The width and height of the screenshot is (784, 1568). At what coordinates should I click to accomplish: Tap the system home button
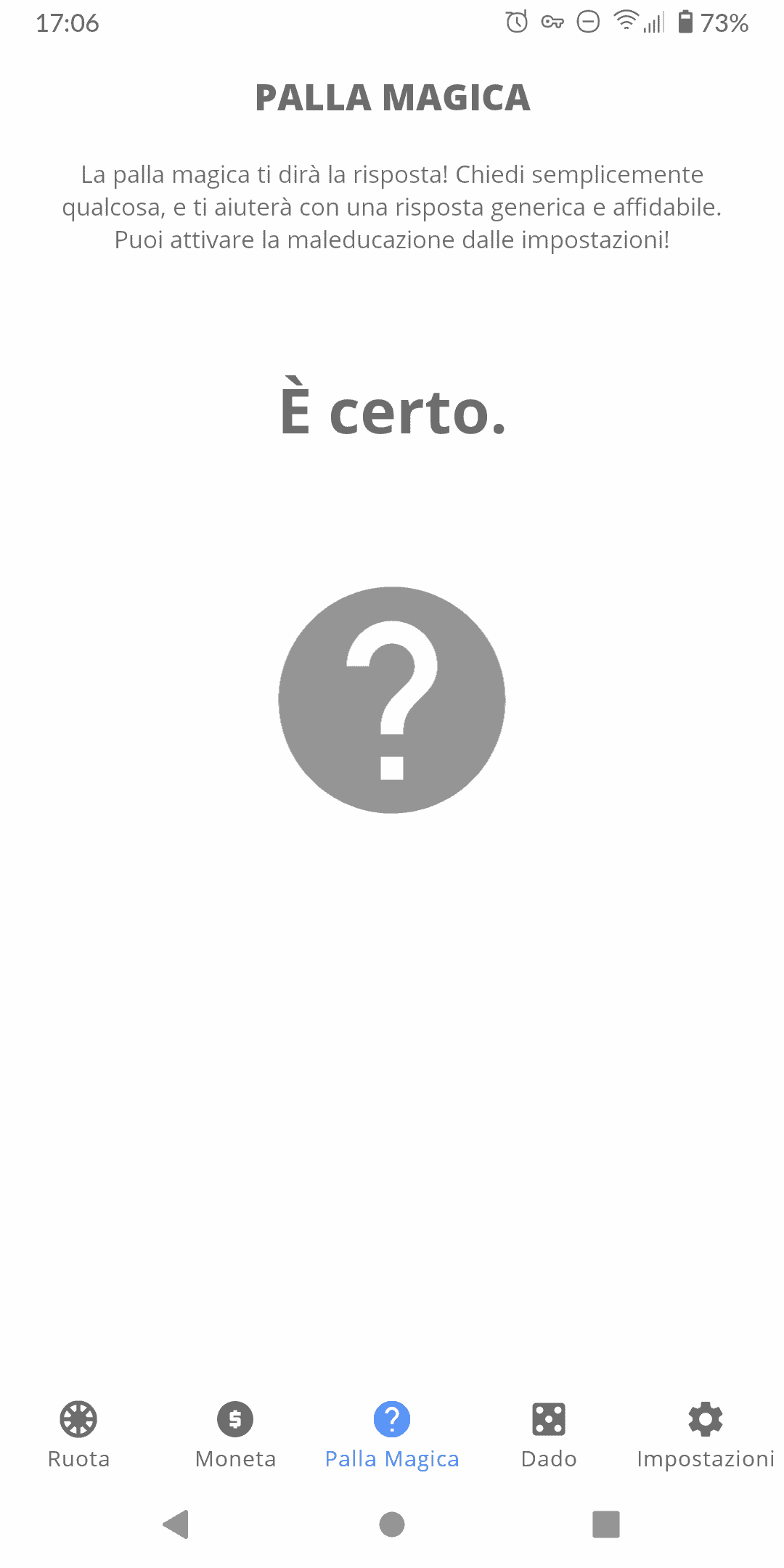392,1524
